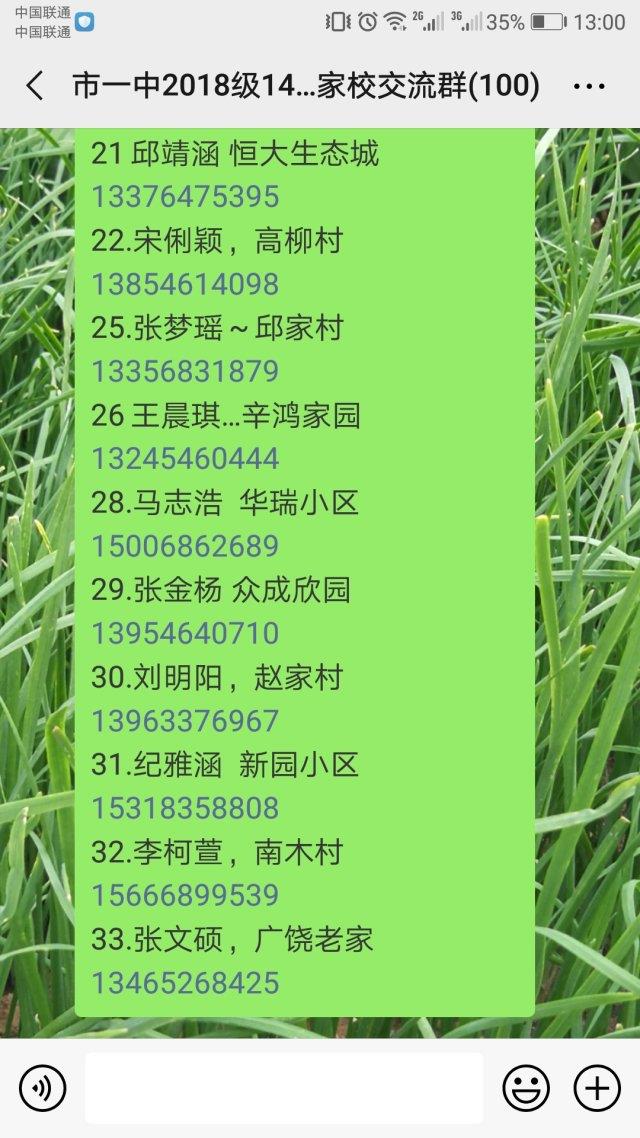The width and height of the screenshot is (640, 1138).
Task: Tap phone number 13854614098
Action: click(185, 284)
